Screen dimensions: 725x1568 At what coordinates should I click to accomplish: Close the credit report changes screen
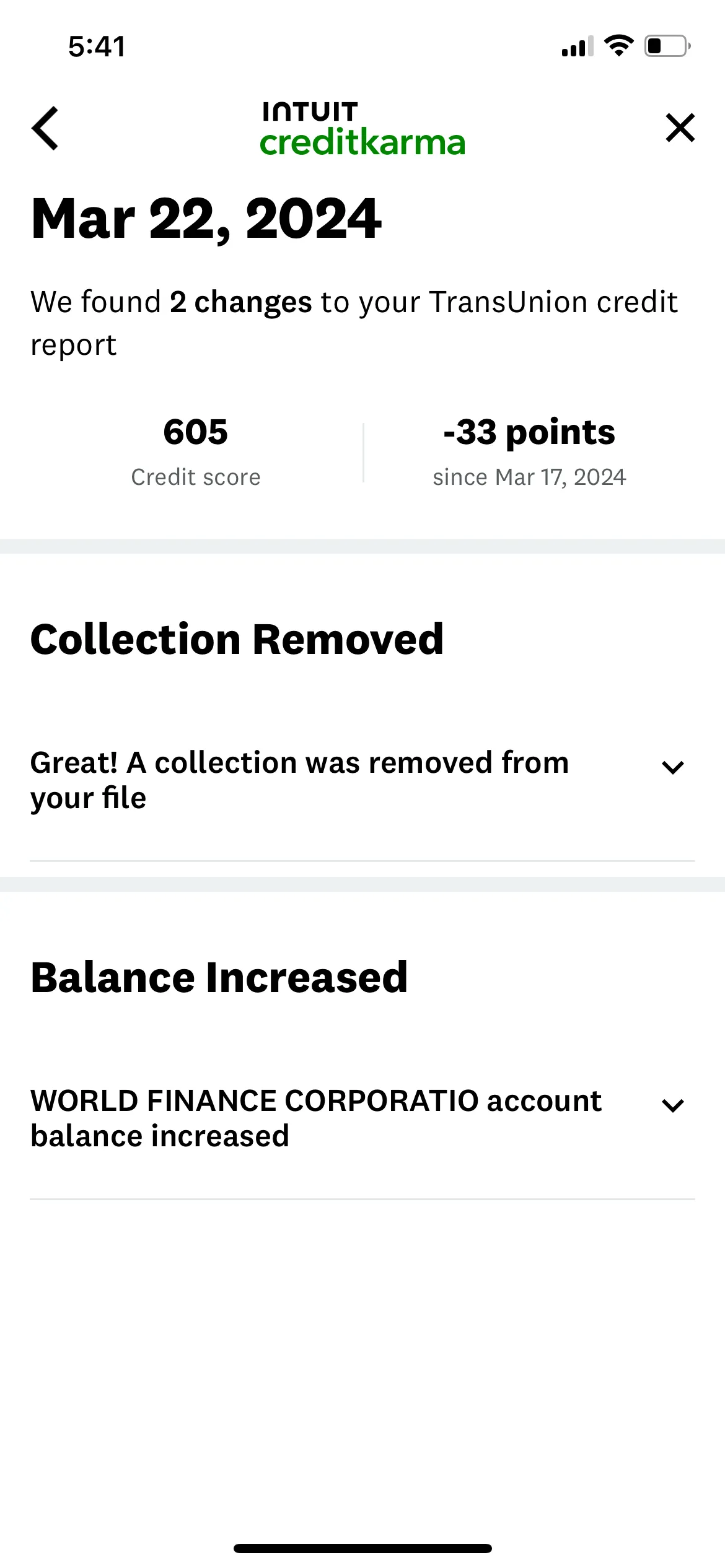pos(680,128)
